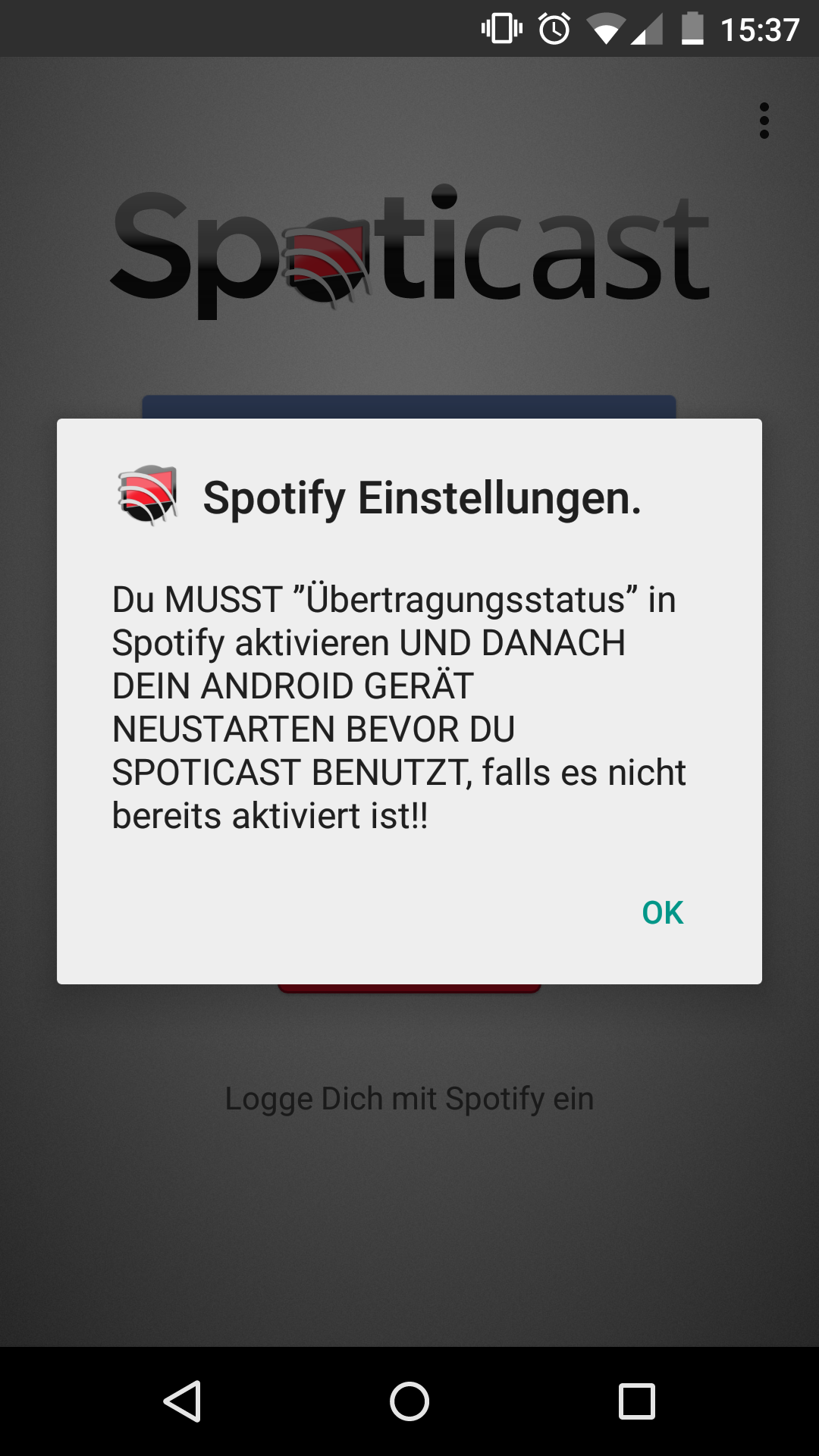
Task: Return to the home screen
Action: [409, 1401]
